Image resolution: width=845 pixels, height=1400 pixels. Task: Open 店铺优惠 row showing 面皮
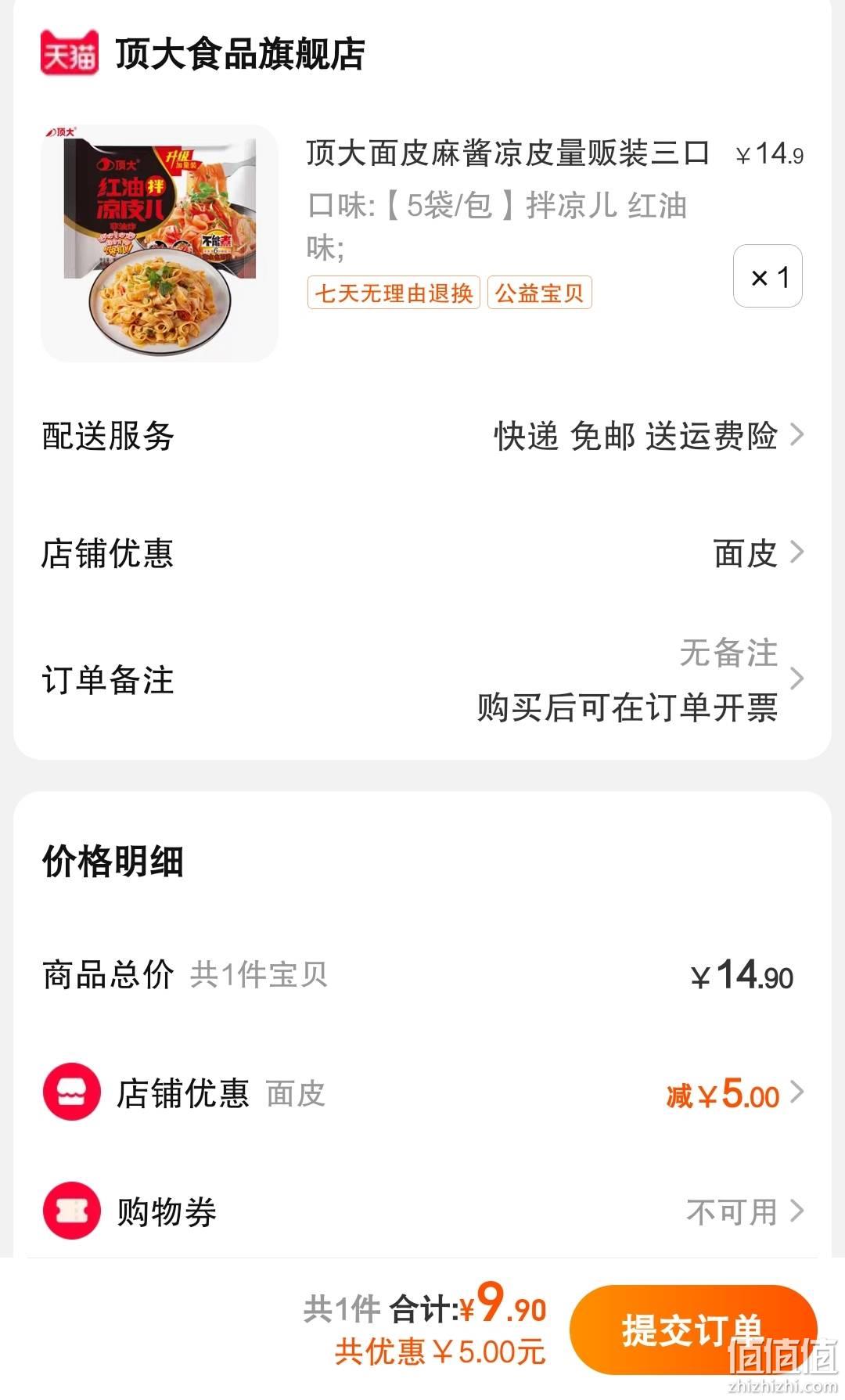422,553
